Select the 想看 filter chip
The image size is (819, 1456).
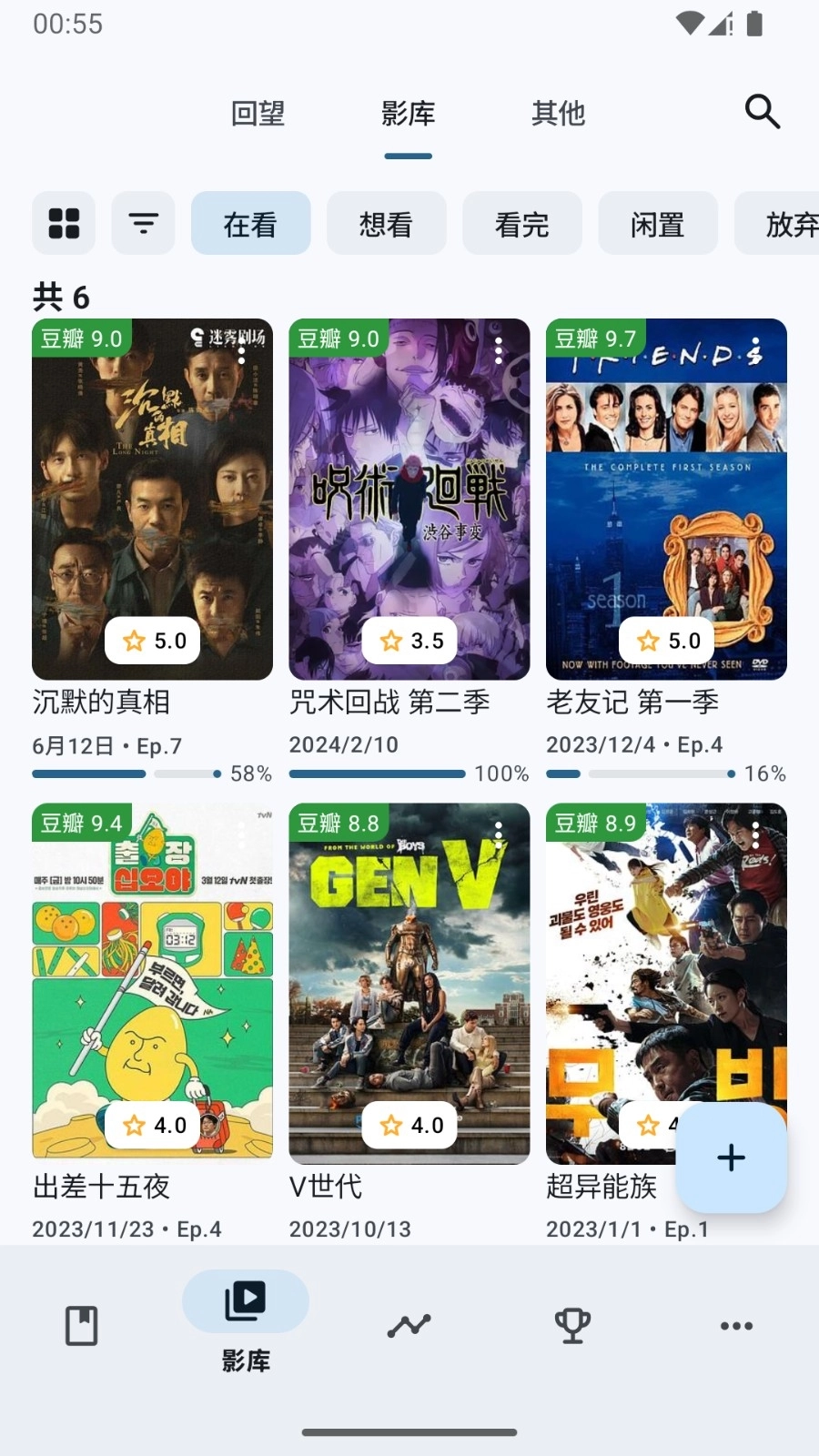(386, 223)
